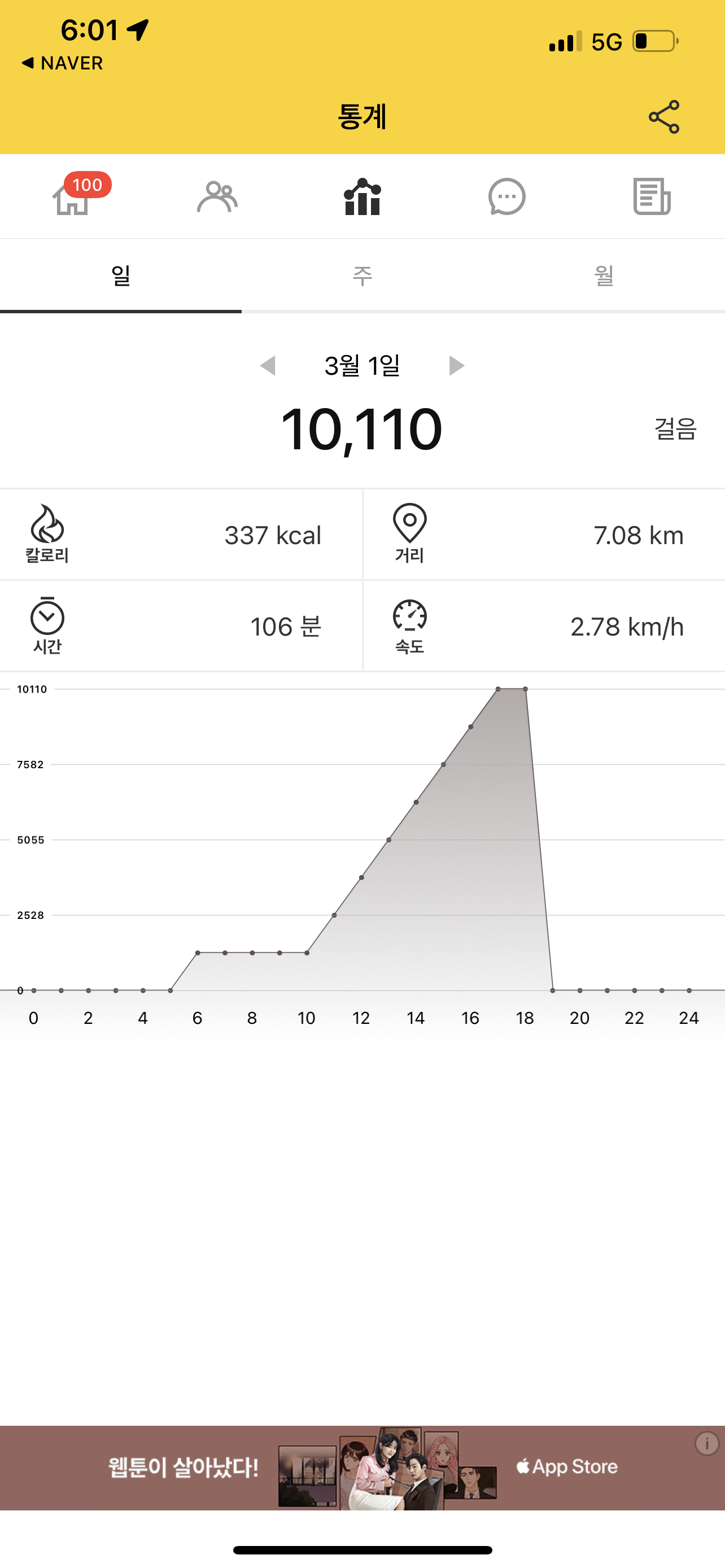The width and height of the screenshot is (725, 1568).
Task: Open the news feed tab
Action: point(652,197)
